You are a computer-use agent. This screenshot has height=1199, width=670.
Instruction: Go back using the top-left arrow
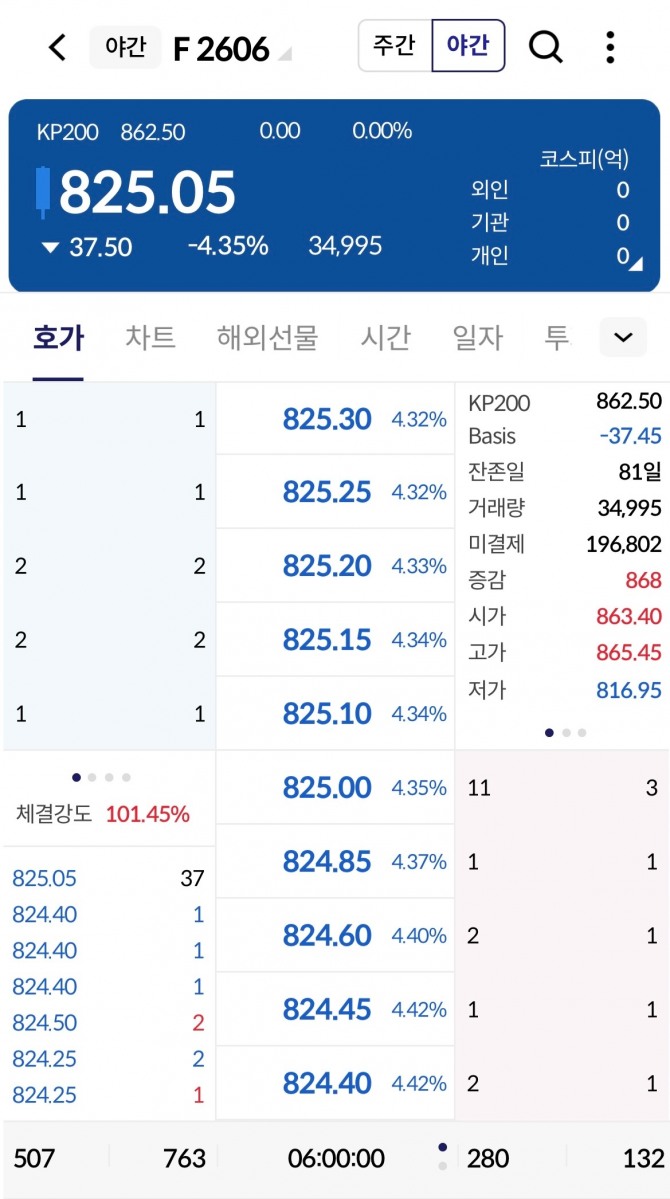[x=57, y=47]
